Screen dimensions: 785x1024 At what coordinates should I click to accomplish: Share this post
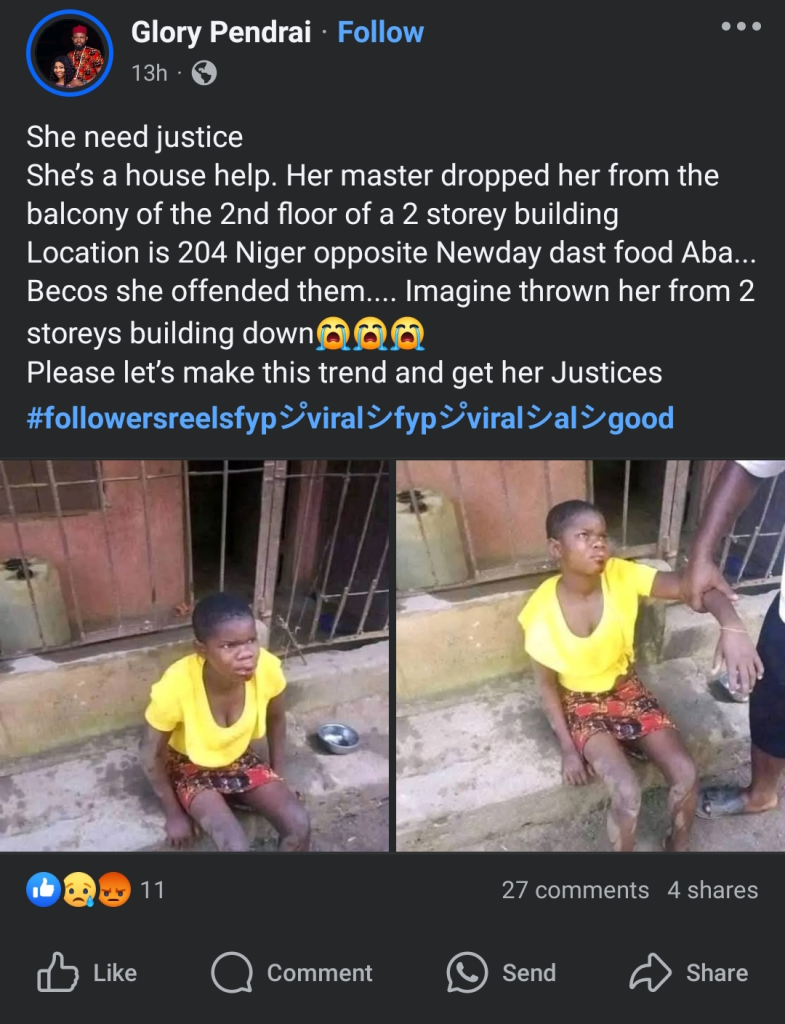[x=689, y=973]
